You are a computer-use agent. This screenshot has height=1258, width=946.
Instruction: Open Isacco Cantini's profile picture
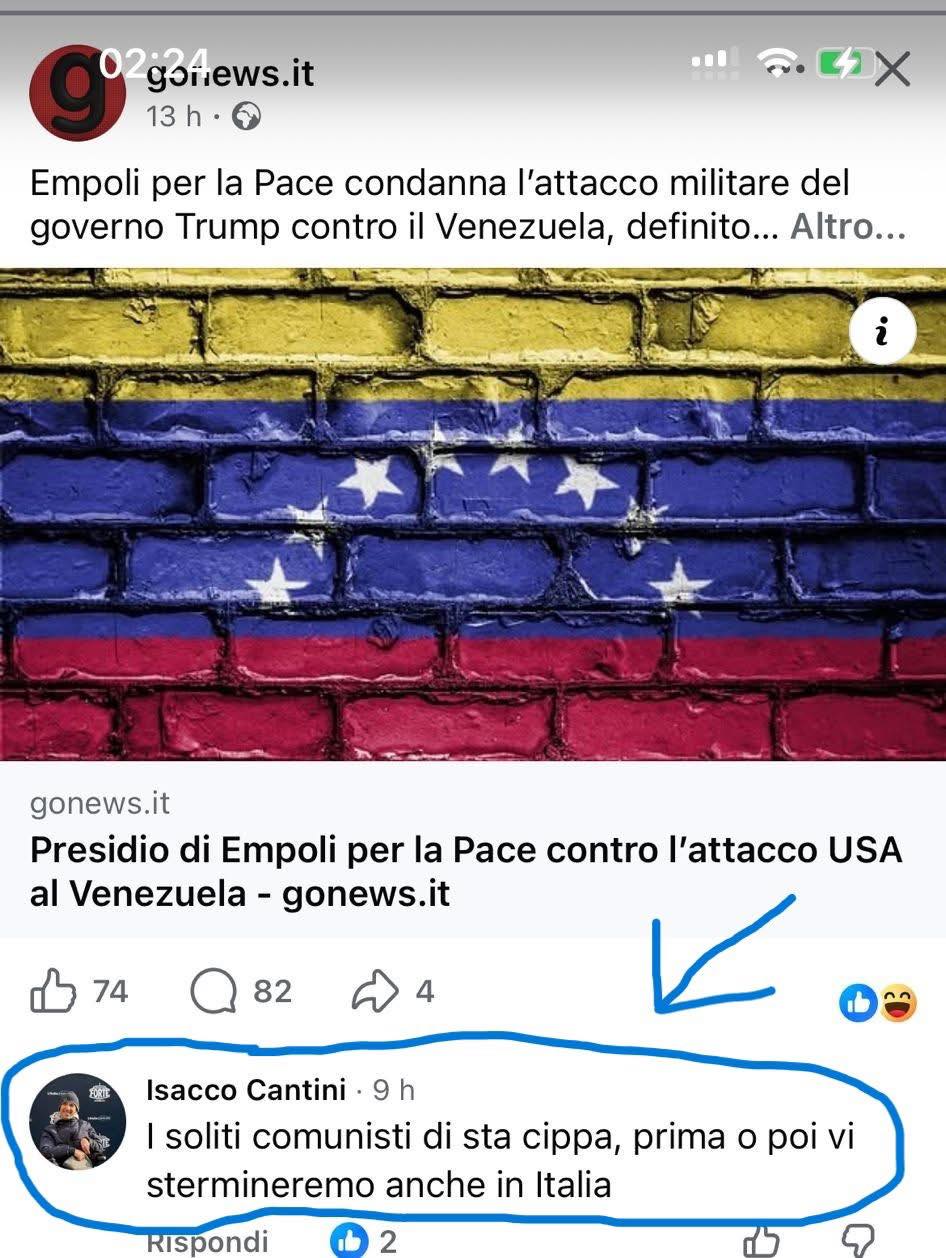(78, 1122)
